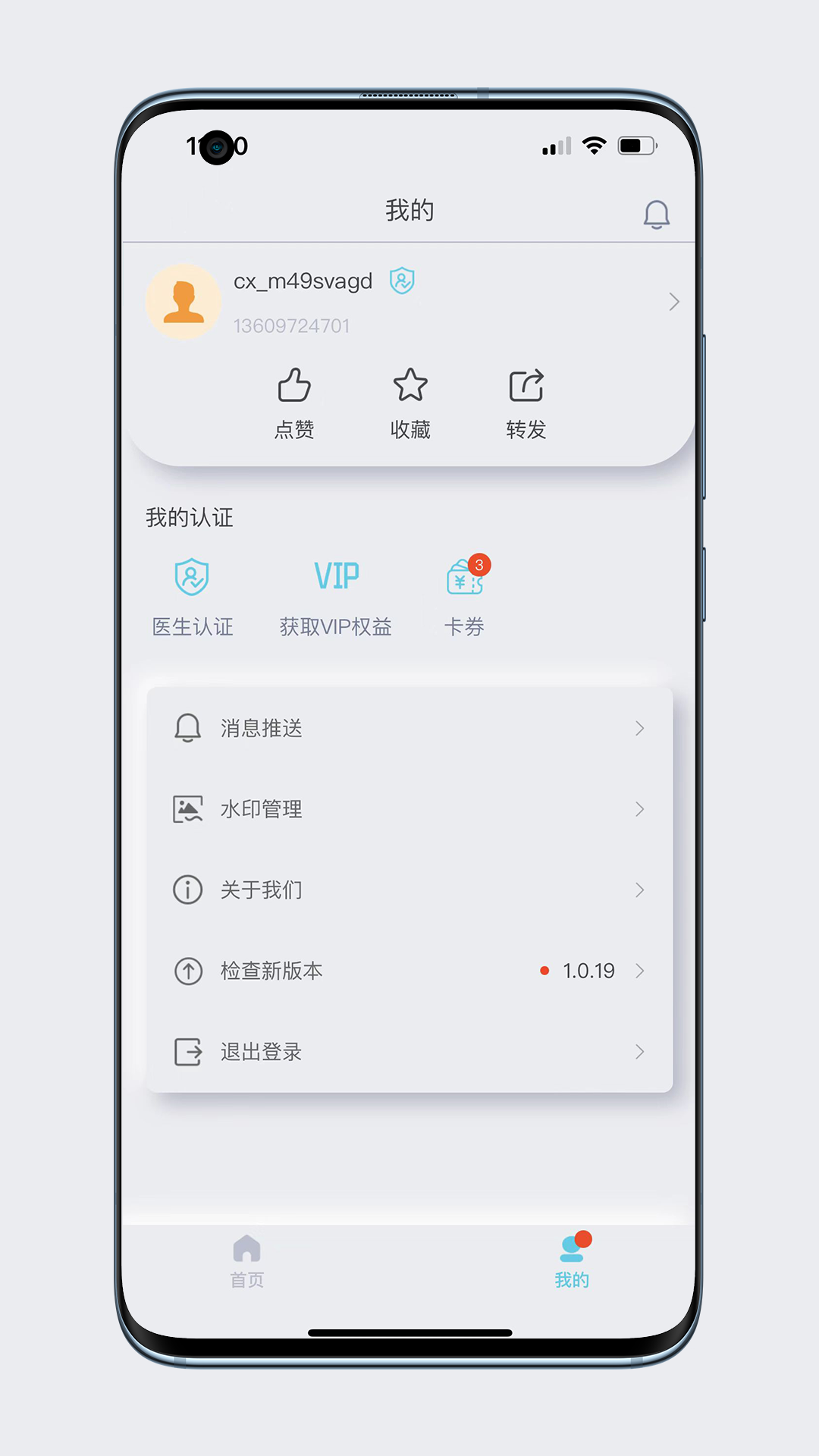819x1456 pixels.
Task: Go to watermark management (水印管理)
Action: point(409,809)
